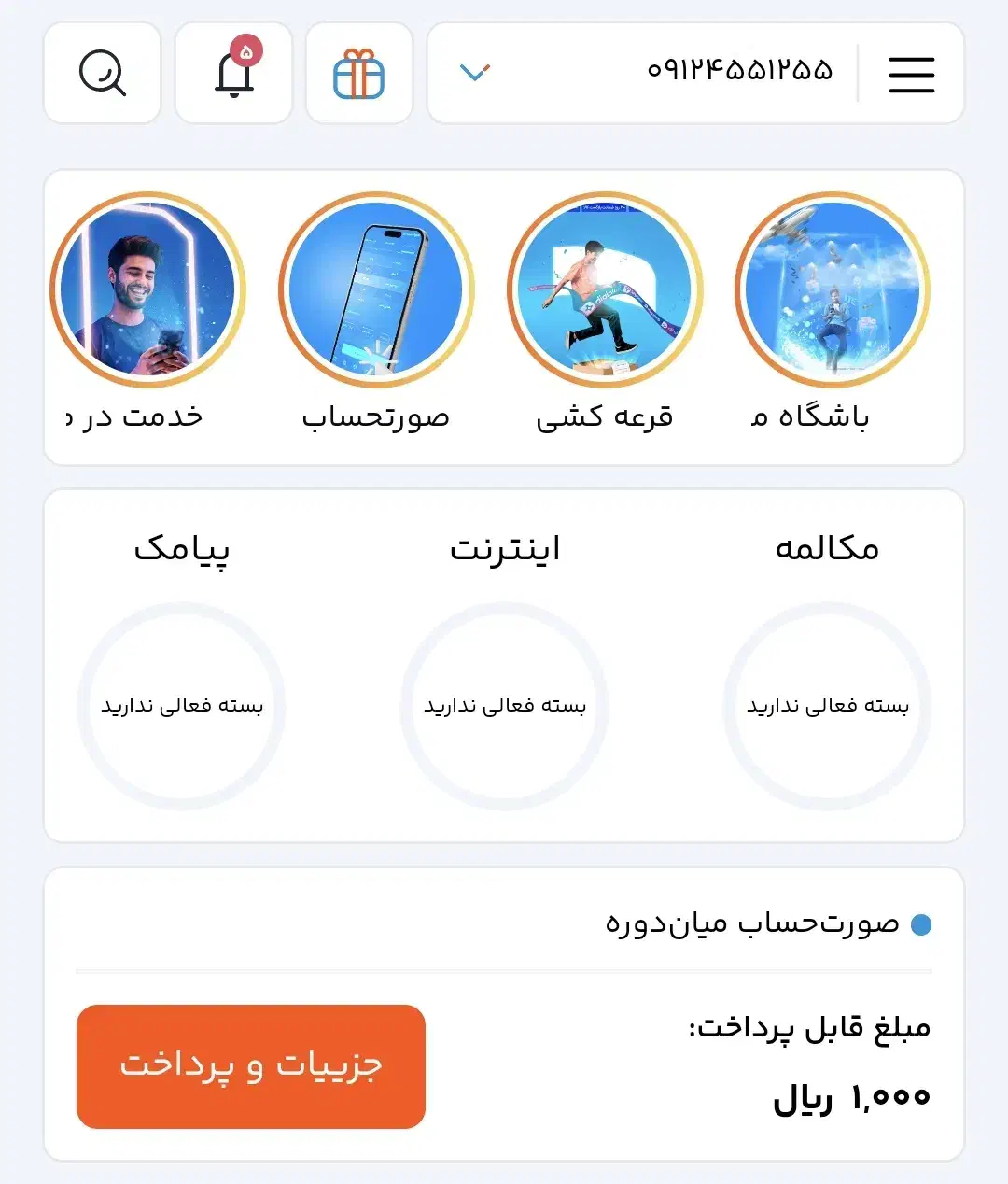Open the قرعه کشی story circle
The width and height of the screenshot is (1008, 1184).
tap(605, 290)
